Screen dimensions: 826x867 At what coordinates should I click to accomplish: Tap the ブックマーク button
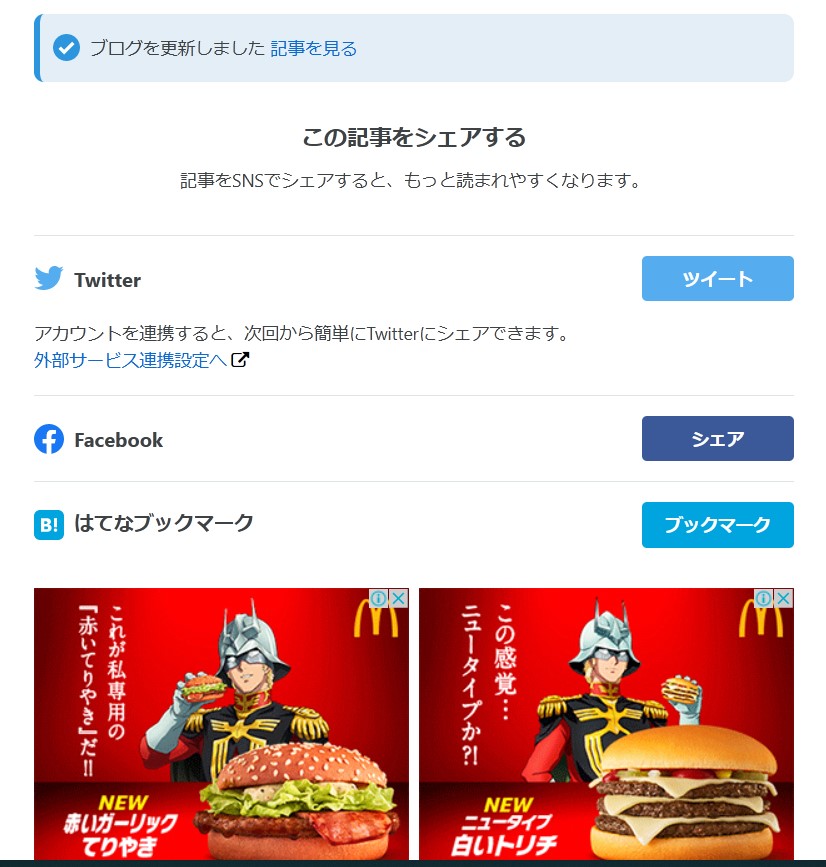tap(717, 525)
